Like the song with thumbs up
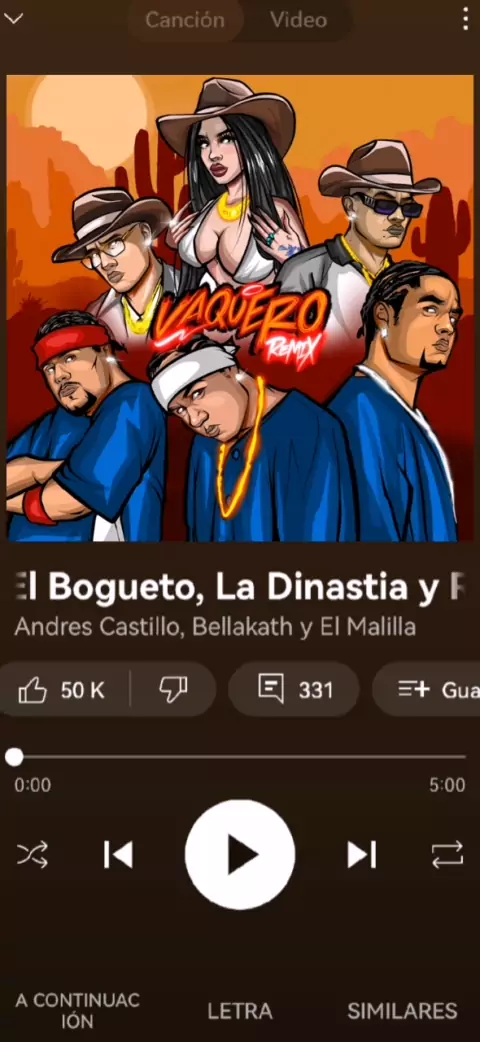Image resolution: width=480 pixels, height=1042 pixels. [62, 690]
